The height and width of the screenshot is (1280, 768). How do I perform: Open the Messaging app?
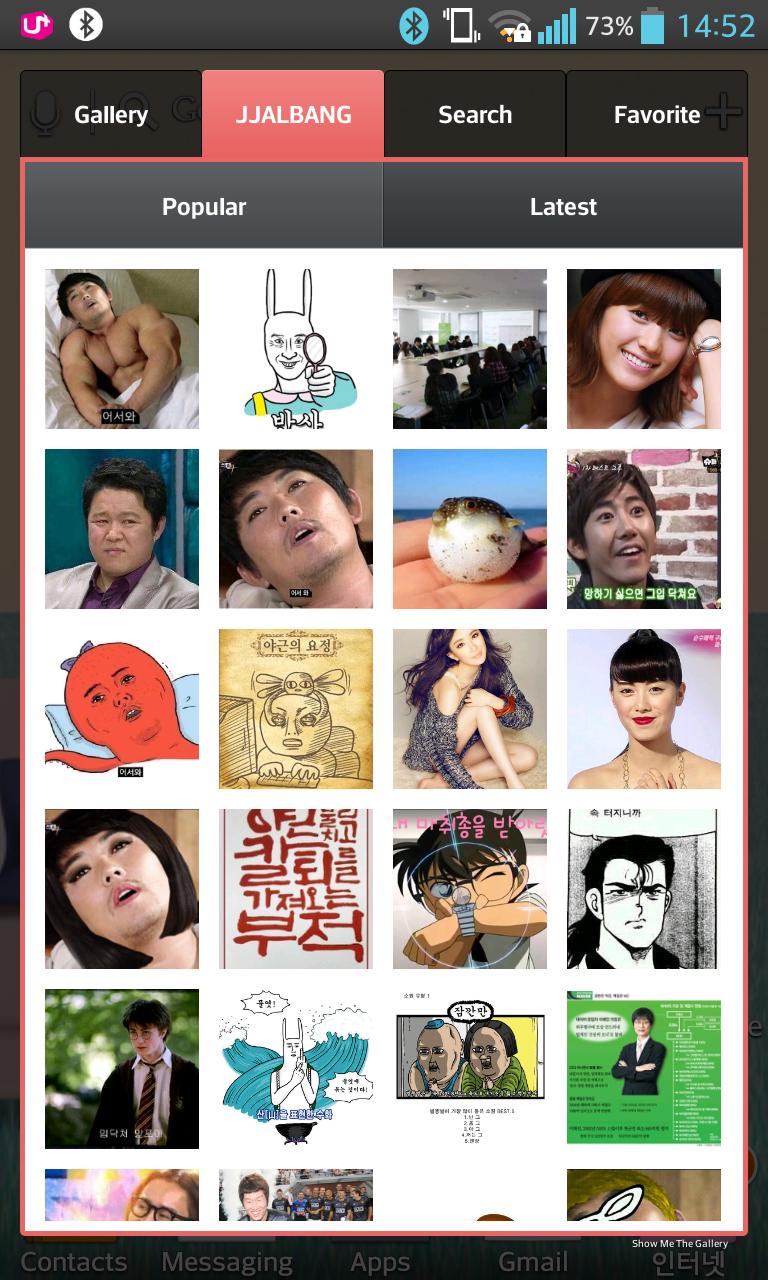pos(226,1262)
